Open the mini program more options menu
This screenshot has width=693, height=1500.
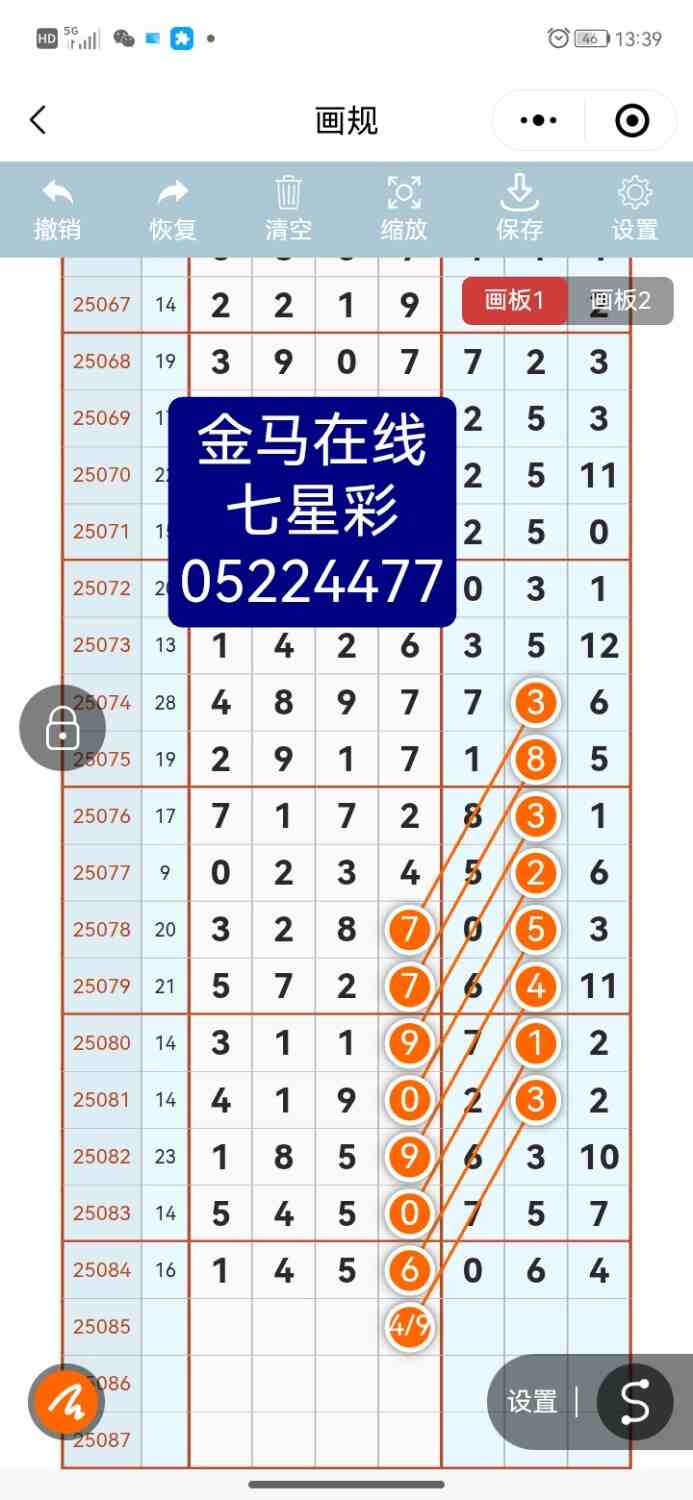click(539, 121)
